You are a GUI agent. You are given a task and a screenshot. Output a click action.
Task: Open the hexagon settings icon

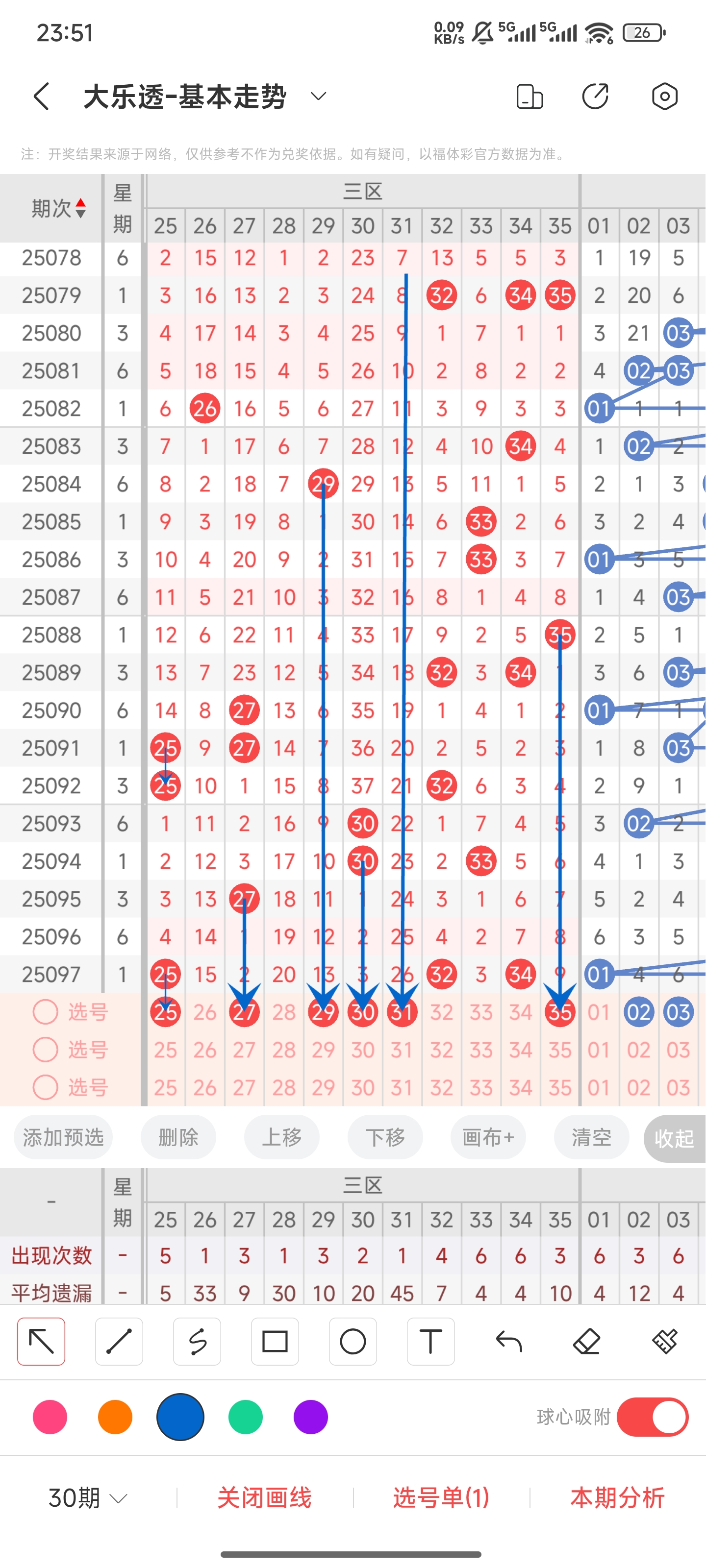665,96
